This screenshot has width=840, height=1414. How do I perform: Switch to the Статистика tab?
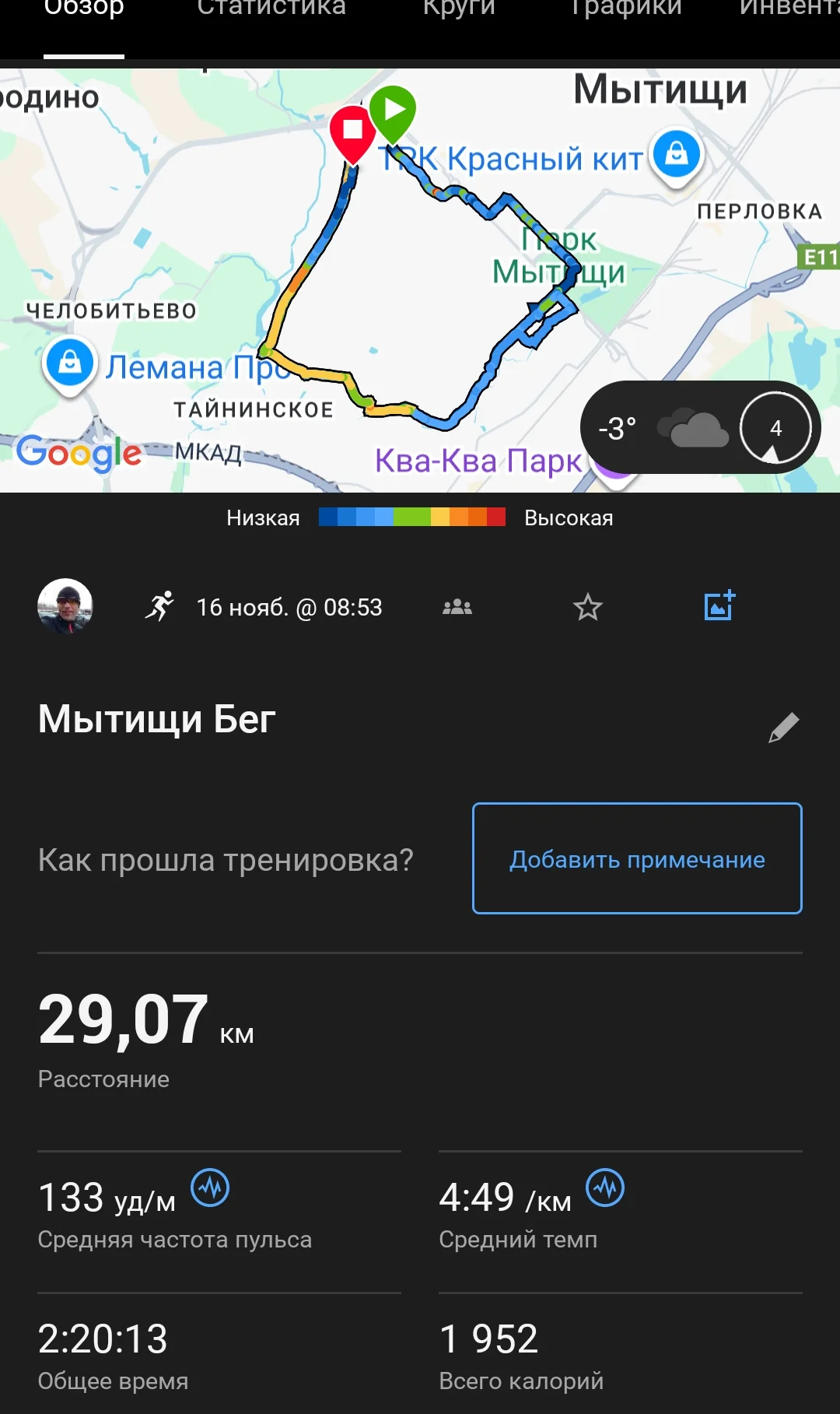[271, 9]
